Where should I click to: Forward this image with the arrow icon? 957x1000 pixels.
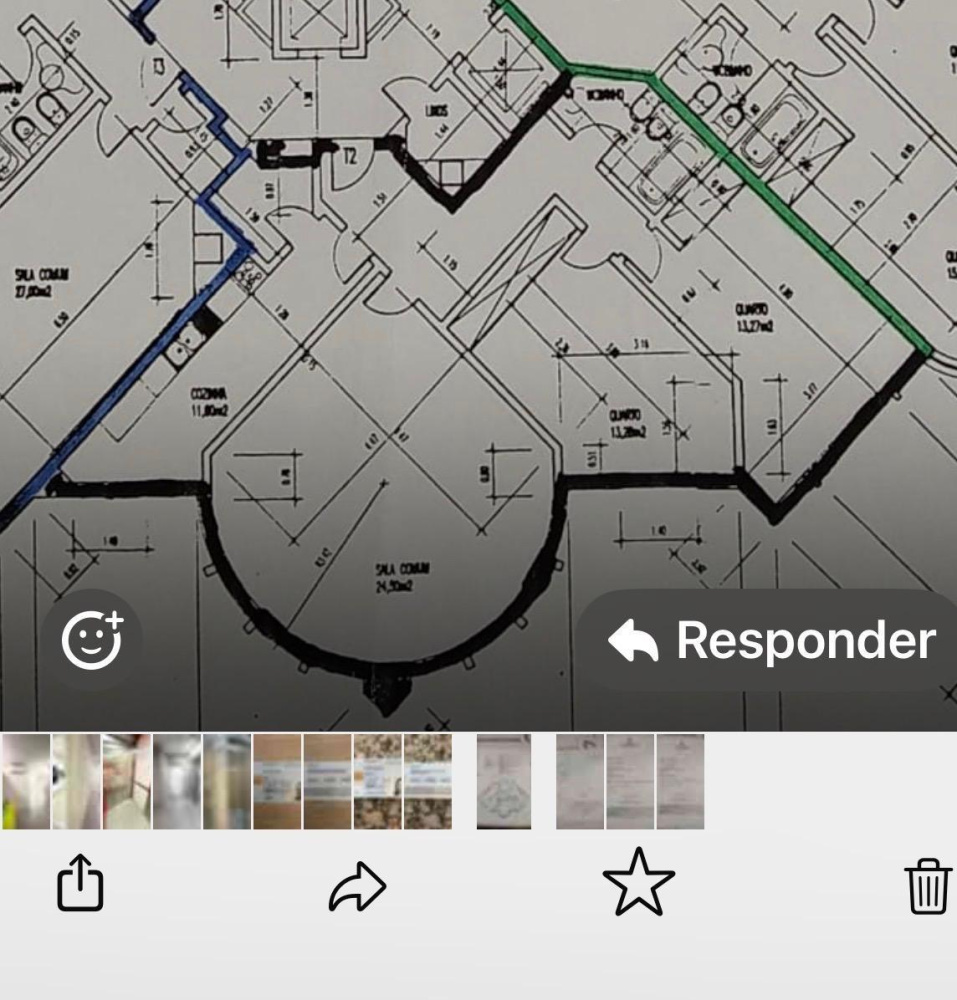click(357, 886)
